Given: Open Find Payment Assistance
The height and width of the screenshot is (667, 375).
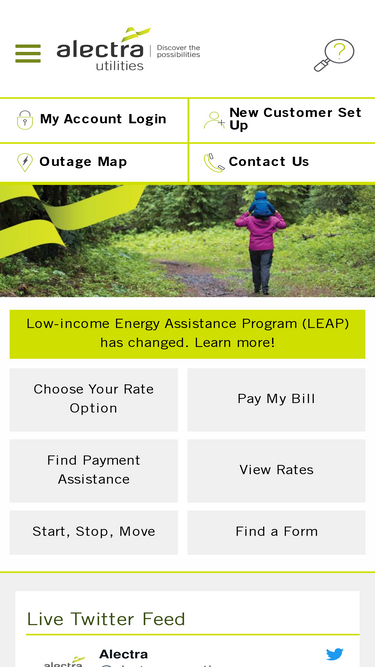Looking at the screenshot, I should point(94,470).
